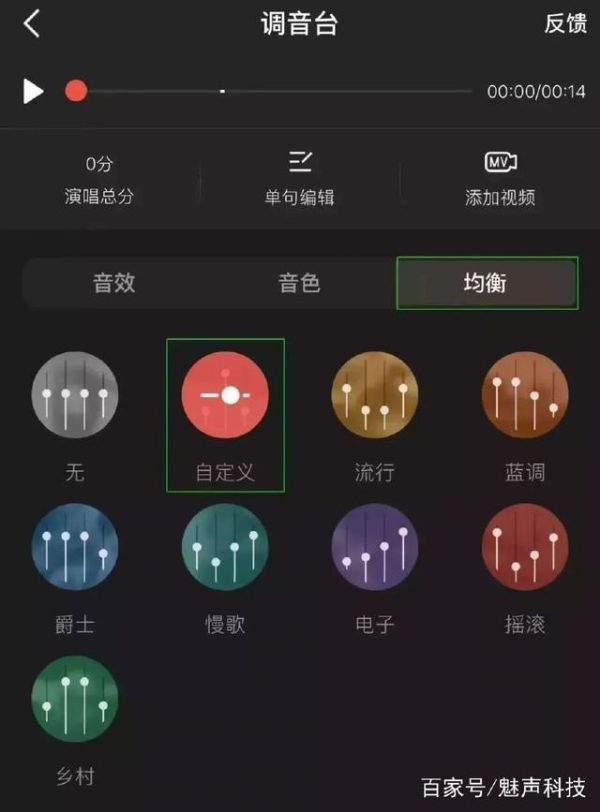Play the recording preview
600x812 pixels.
click(x=34, y=92)
